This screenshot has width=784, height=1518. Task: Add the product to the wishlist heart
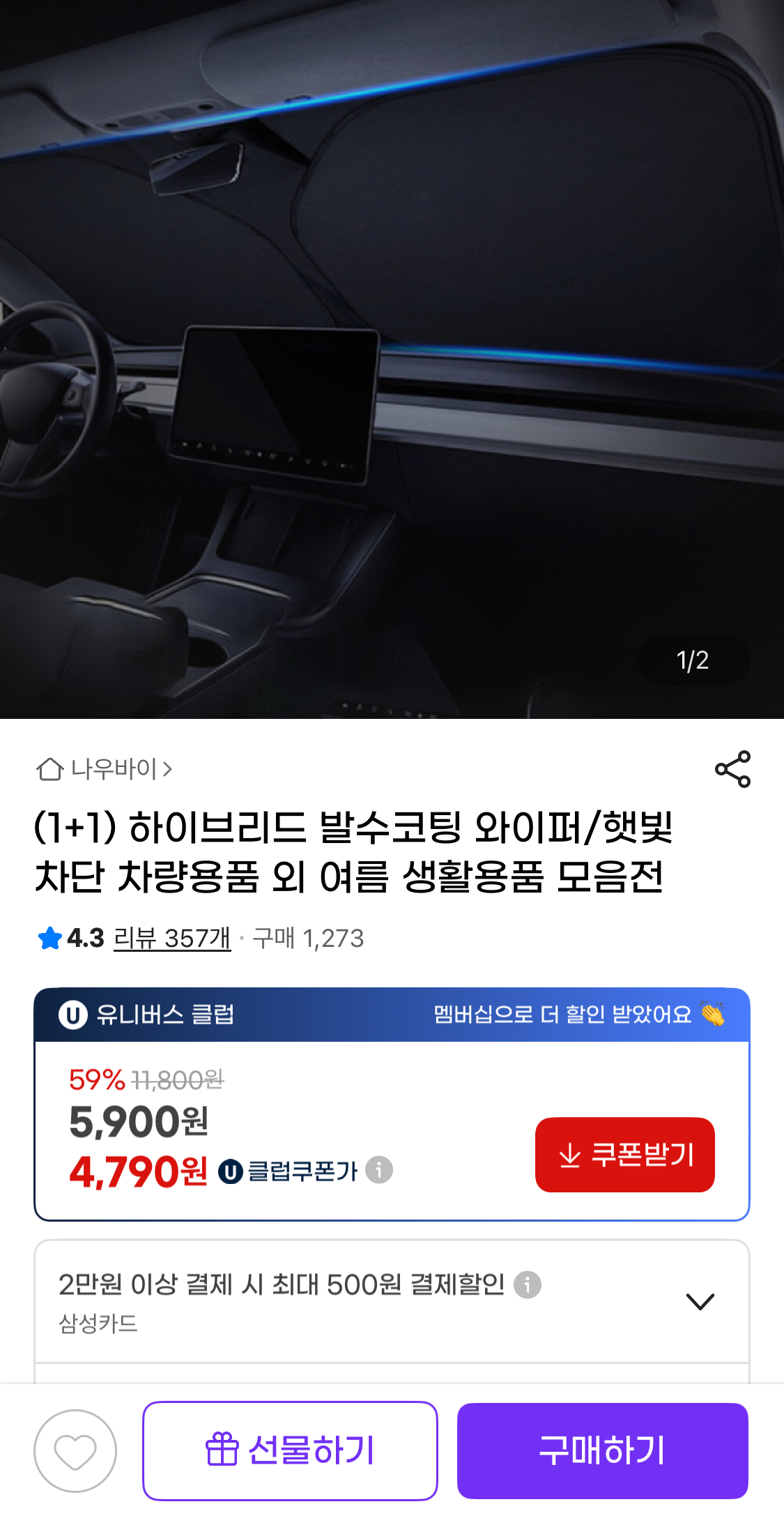(75, 1451)
